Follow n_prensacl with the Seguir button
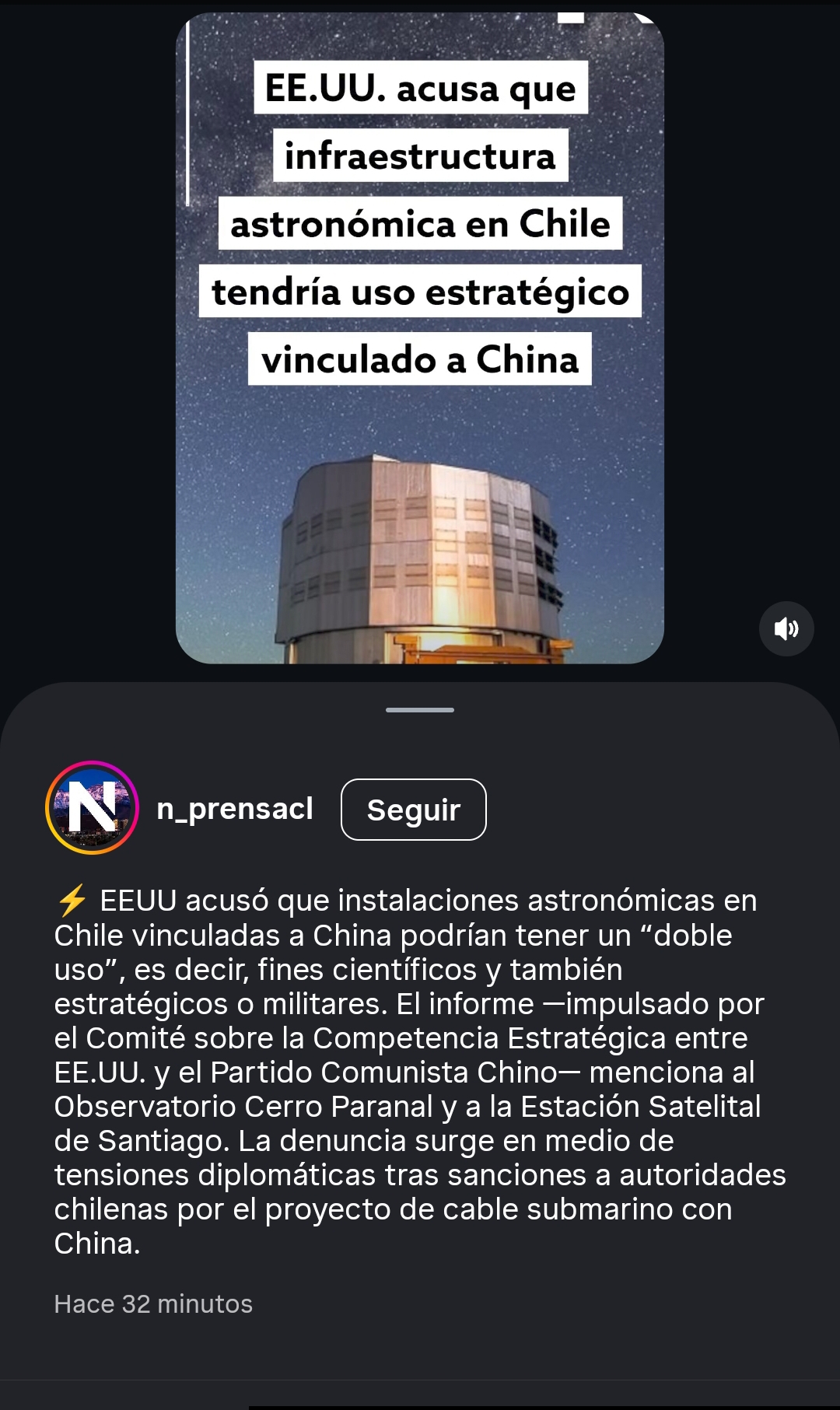 [413, 810]
